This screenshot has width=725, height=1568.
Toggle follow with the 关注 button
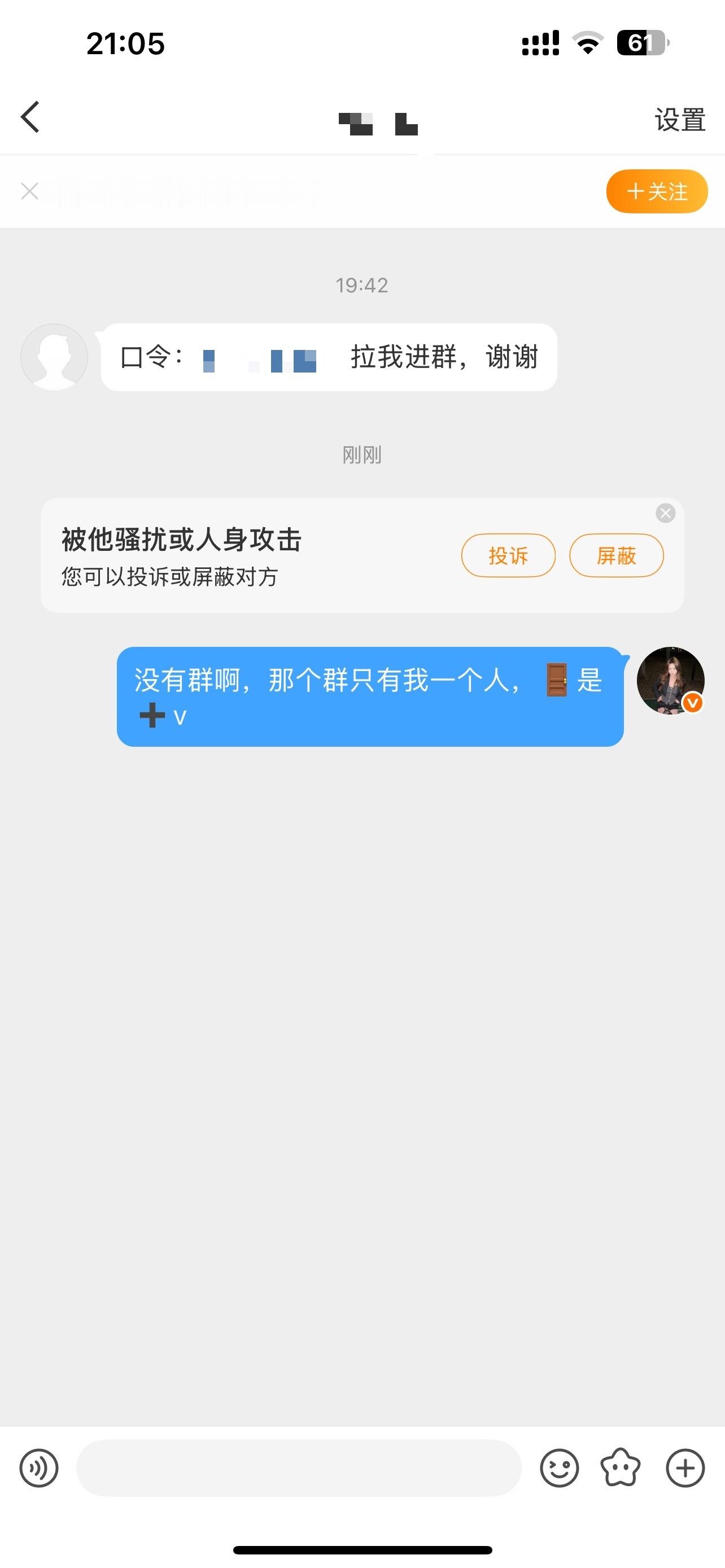[656, 191]
